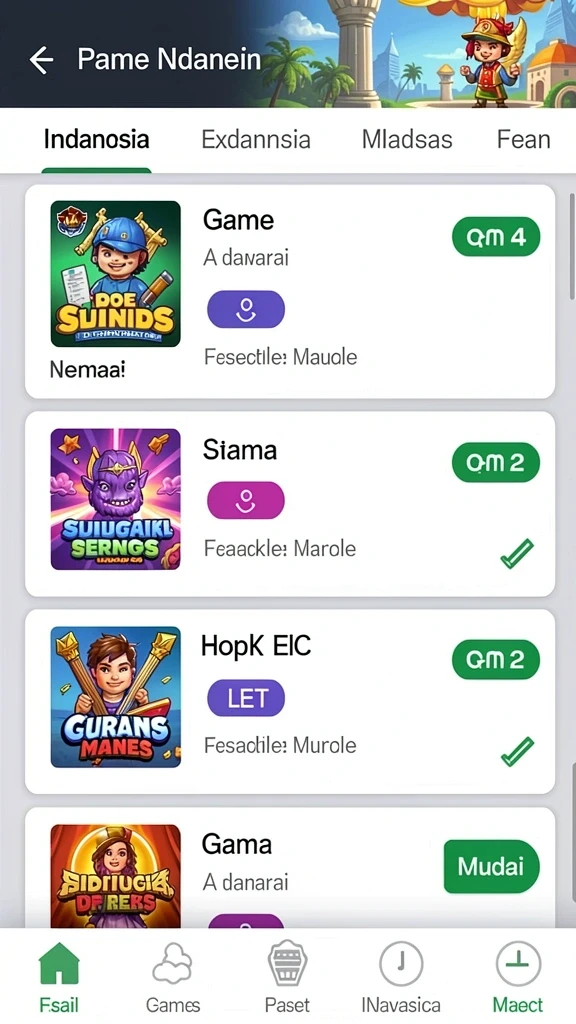Open the Games tab in bottom bar
The height and width of the screenshot is (1024, 576).
[172, 978]
